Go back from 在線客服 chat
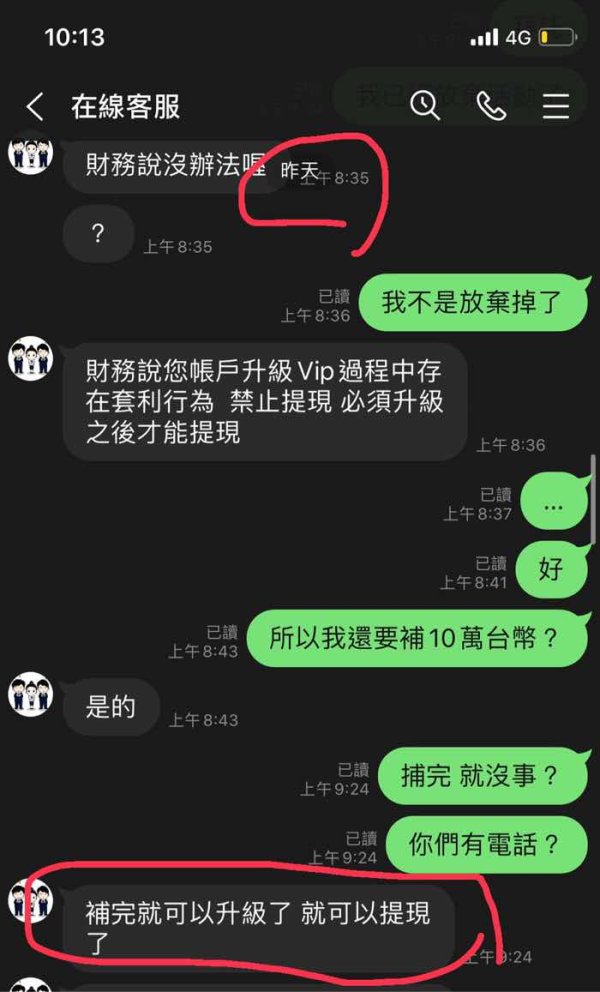 [x=35, y=106]
